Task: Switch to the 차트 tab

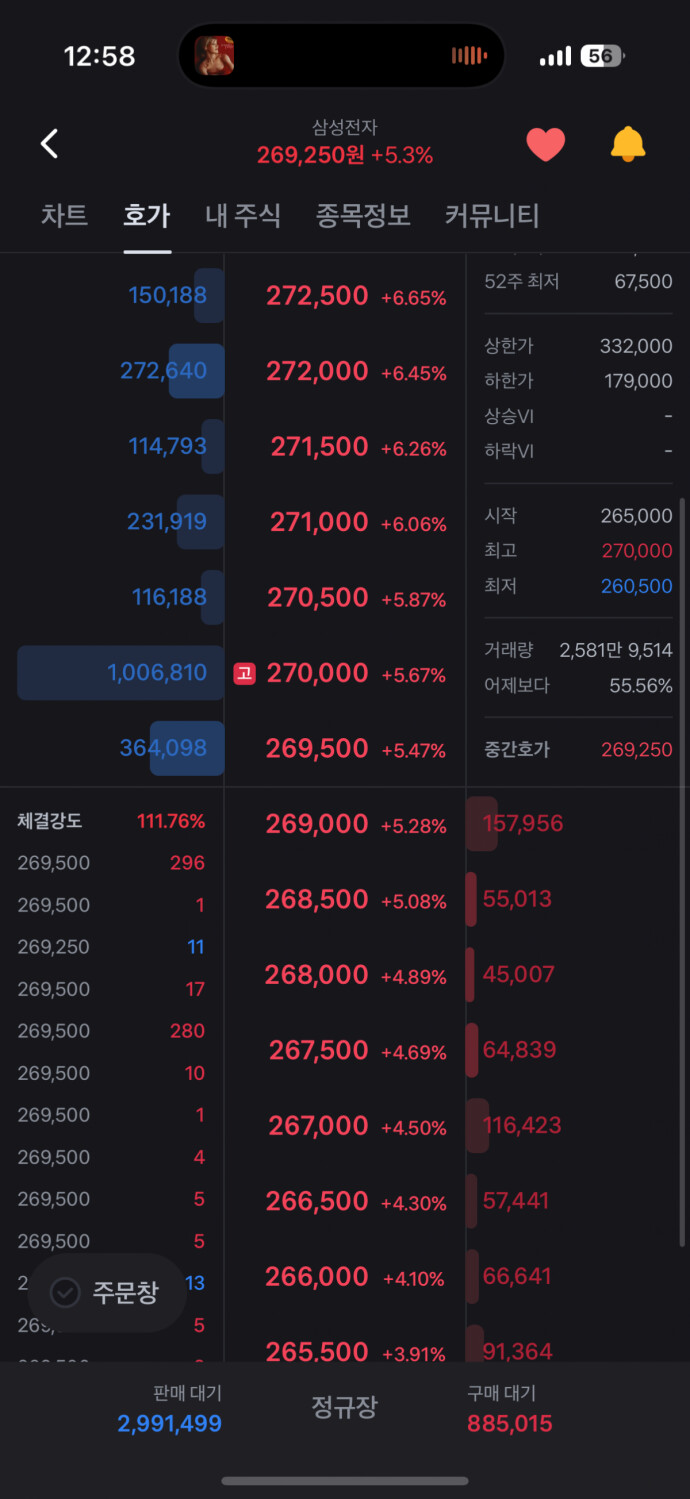Action: click(x=64, y=215)
